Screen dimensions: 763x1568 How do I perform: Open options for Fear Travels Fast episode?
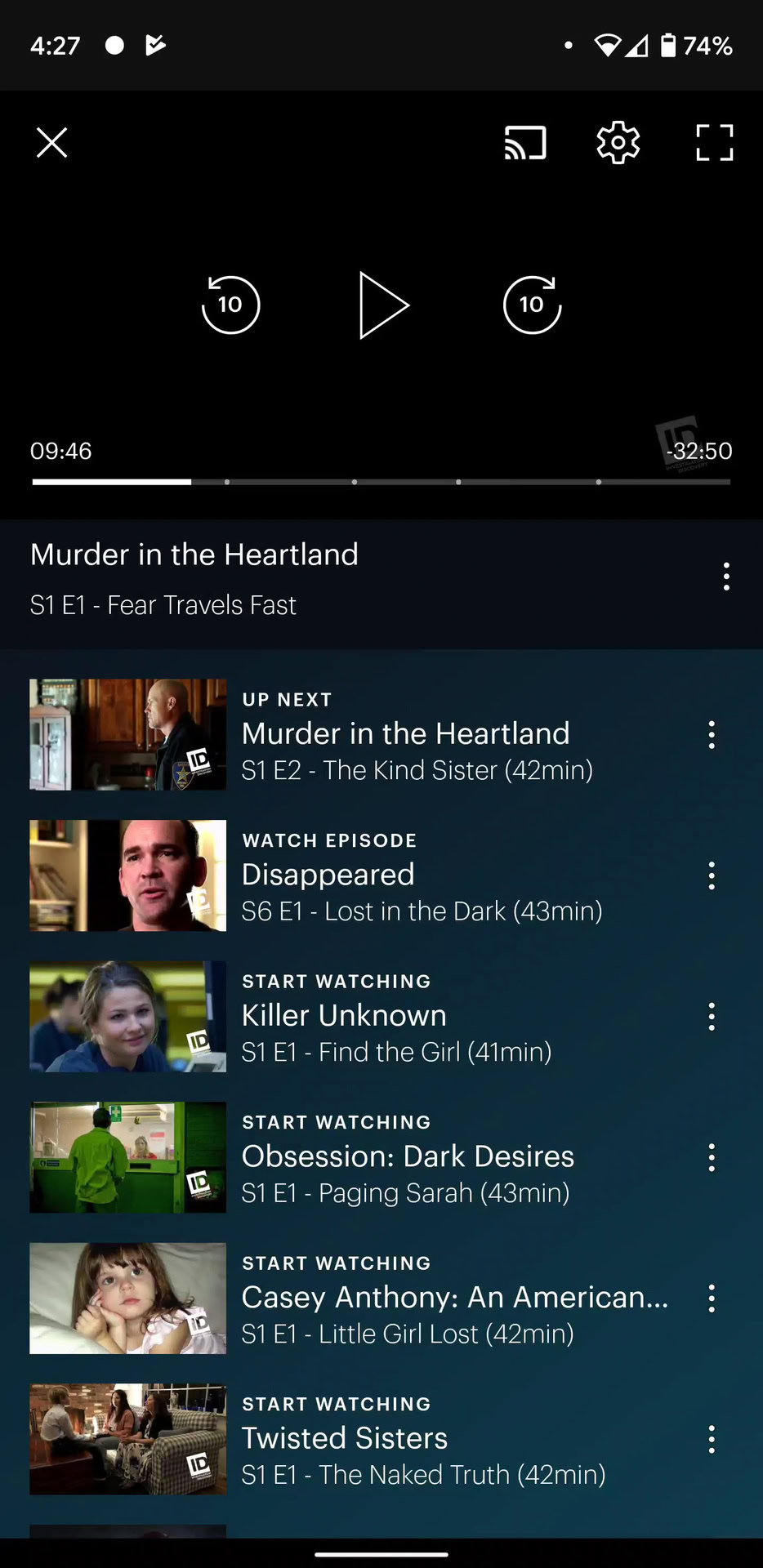[x=726, y=577]
